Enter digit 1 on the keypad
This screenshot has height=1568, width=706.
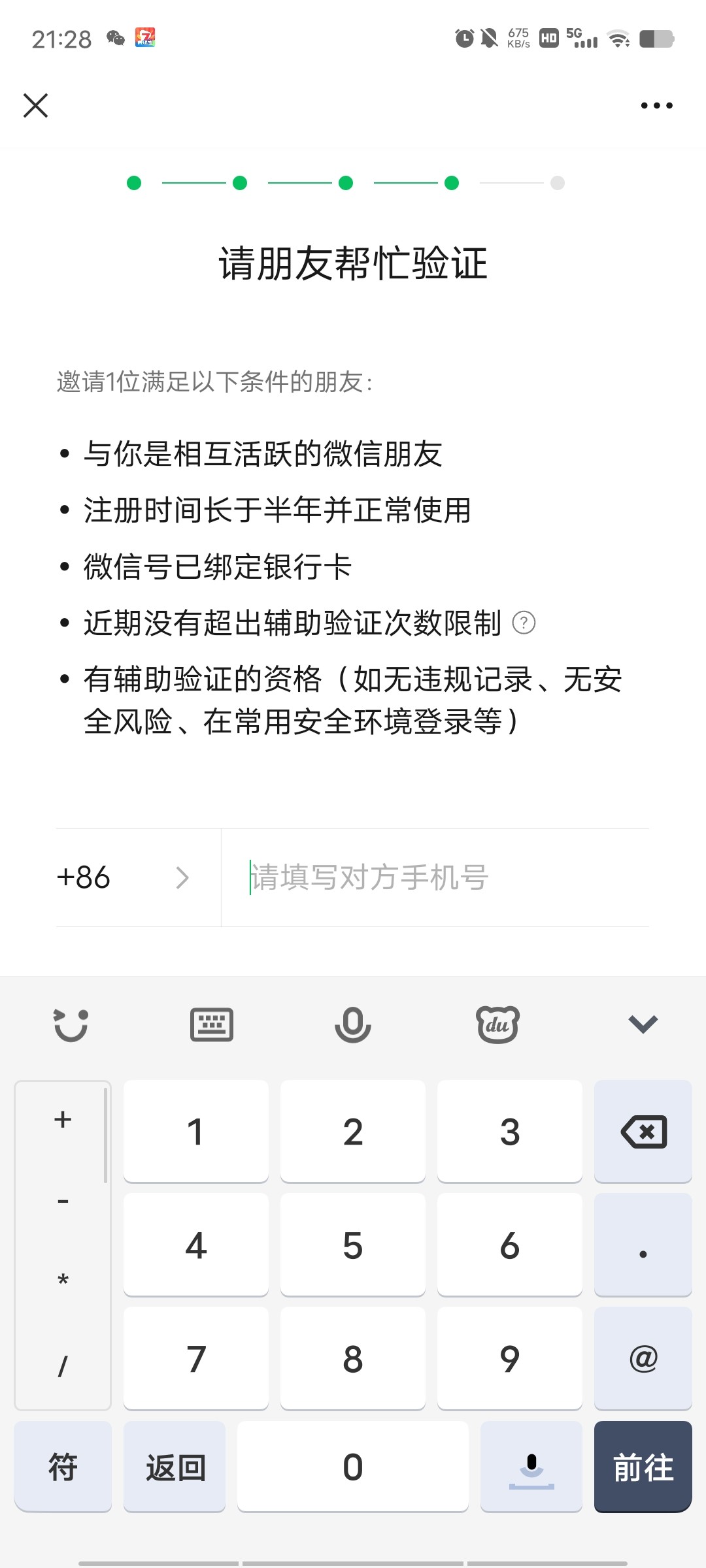click(x=195, y=1132)
